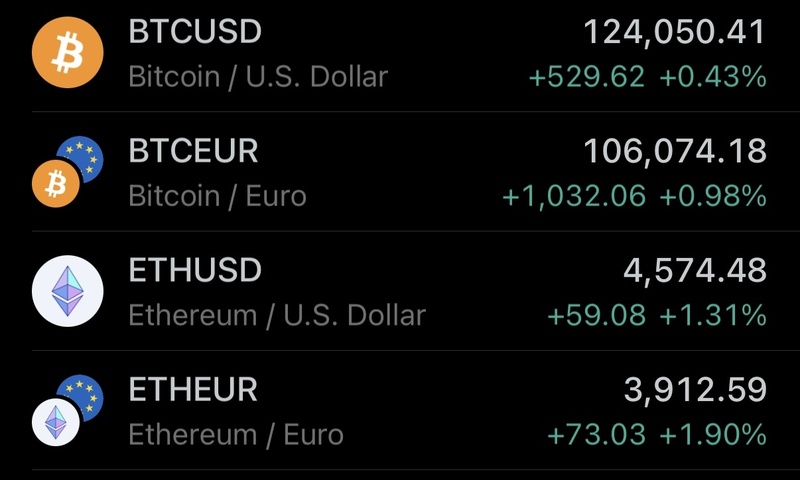View ETHUSD Ethereum / U.S. Dollar details
Viewport: 800px width, 480px height.
pyautogui.click(x=400, y=292)
